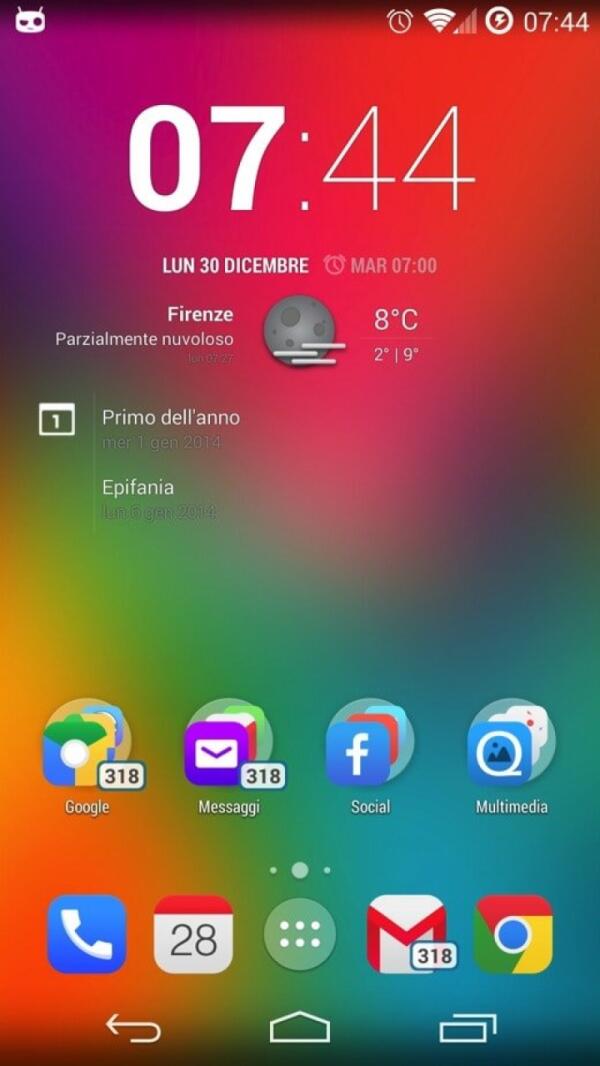Viewport: 600px width, 1066px height.
Task: Open the recent apps overview
Action: pyautogui.click(x=467, y=1028)
